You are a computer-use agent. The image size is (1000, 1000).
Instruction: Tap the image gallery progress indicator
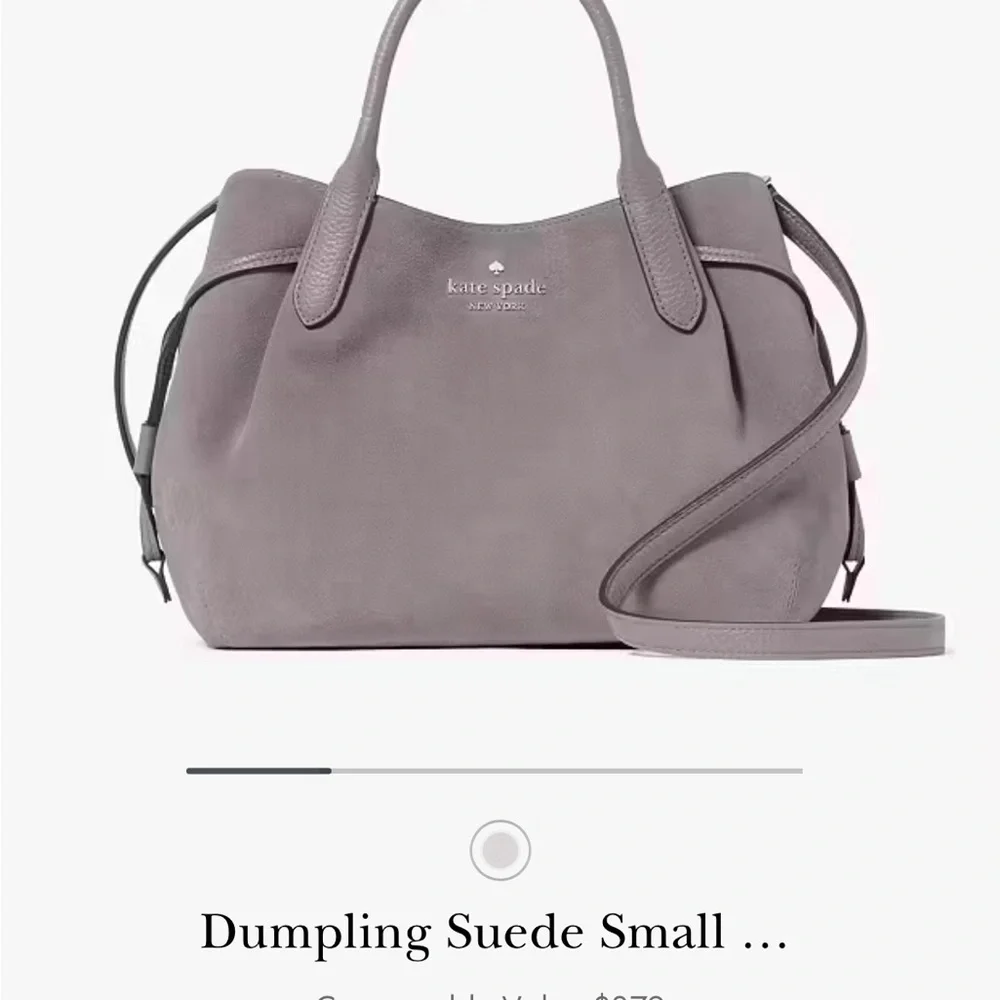point(494,771)
